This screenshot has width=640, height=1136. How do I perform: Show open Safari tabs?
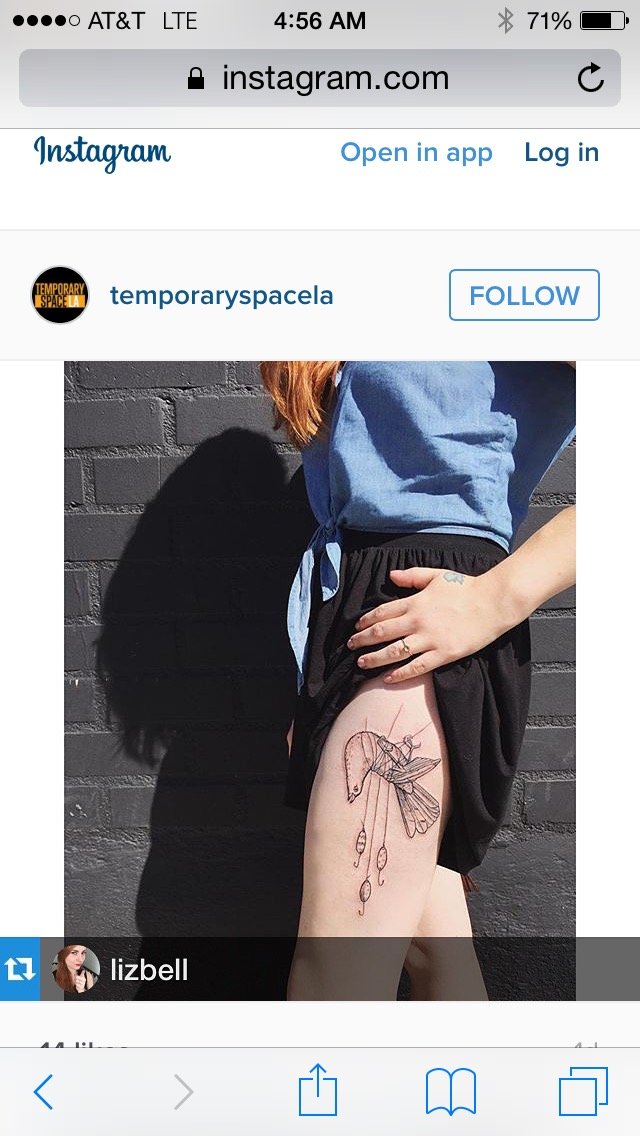583,1091
